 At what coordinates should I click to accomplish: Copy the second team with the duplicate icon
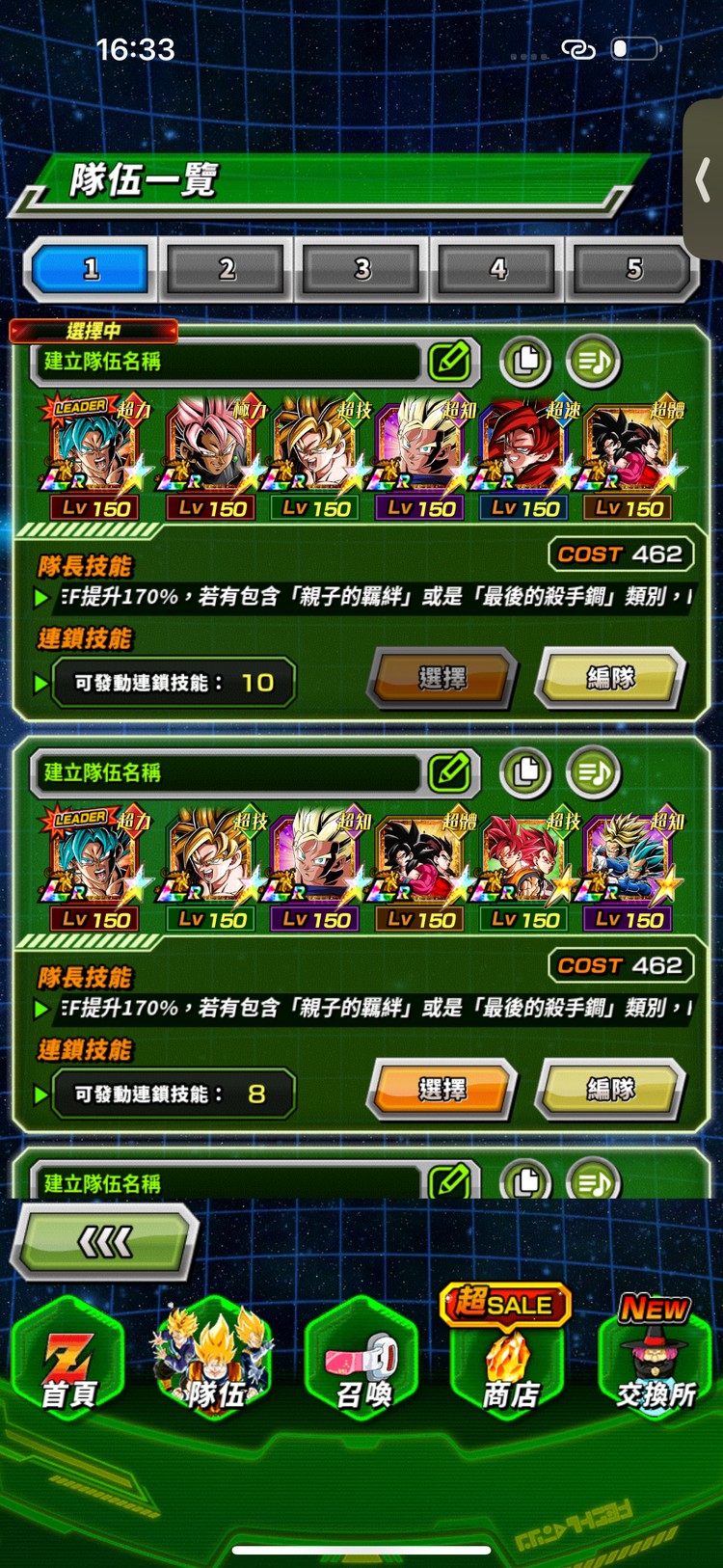[x=525, y=772]
